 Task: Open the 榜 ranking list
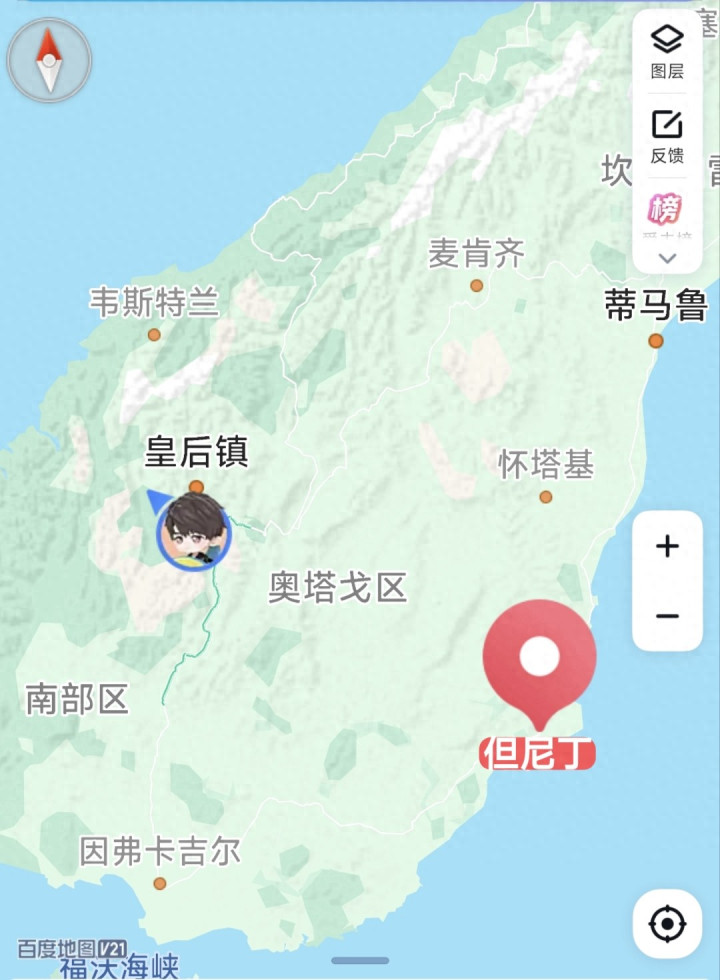tap(666, 210)
